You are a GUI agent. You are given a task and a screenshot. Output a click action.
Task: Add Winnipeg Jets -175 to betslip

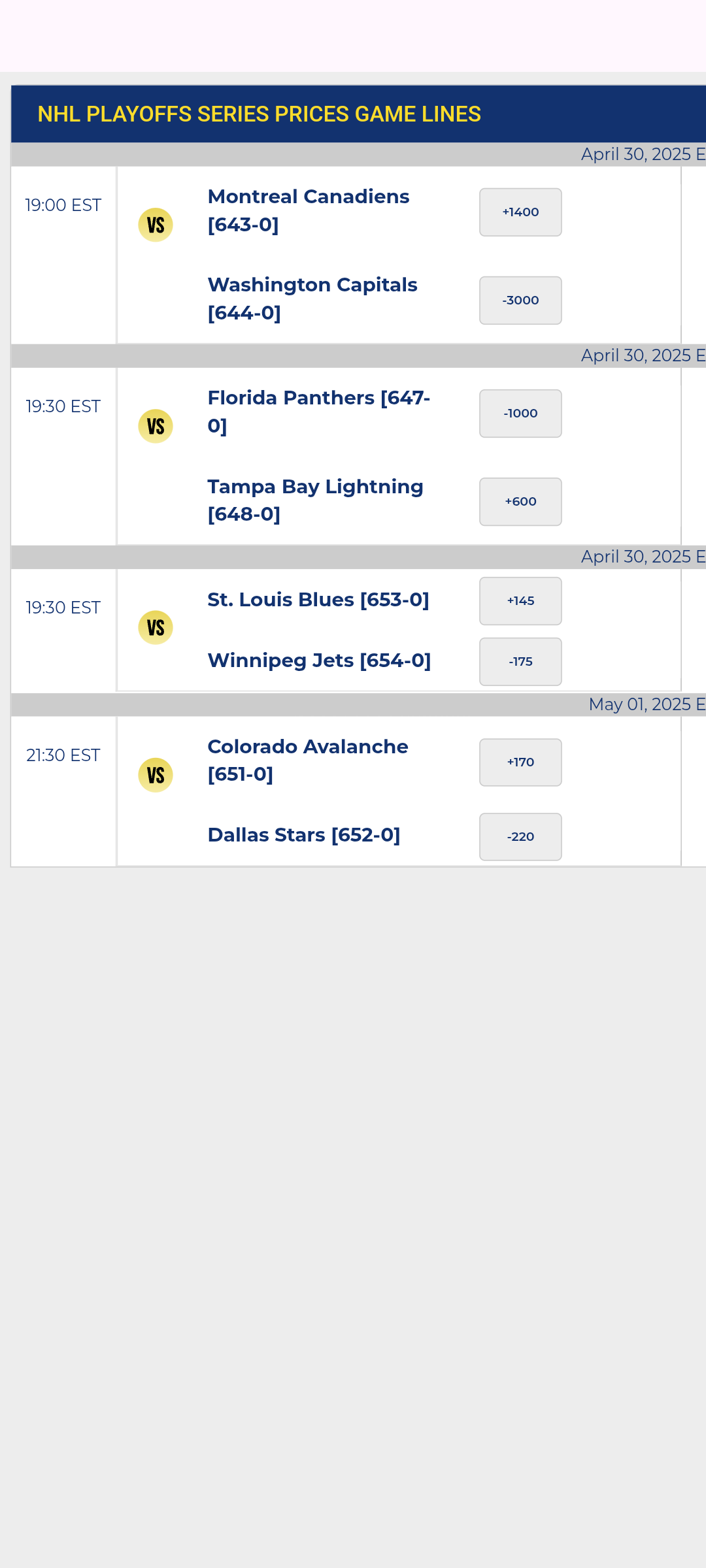point(520,662)
